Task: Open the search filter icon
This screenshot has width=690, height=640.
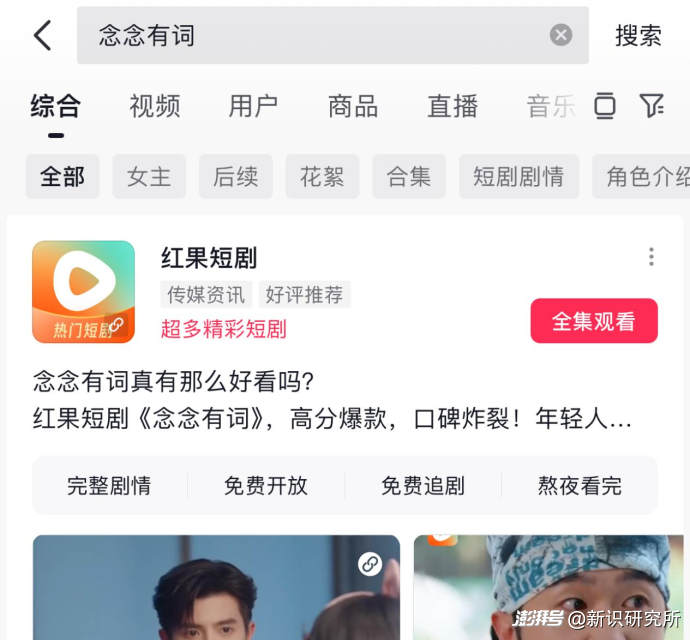Action: tap(652, 105)
